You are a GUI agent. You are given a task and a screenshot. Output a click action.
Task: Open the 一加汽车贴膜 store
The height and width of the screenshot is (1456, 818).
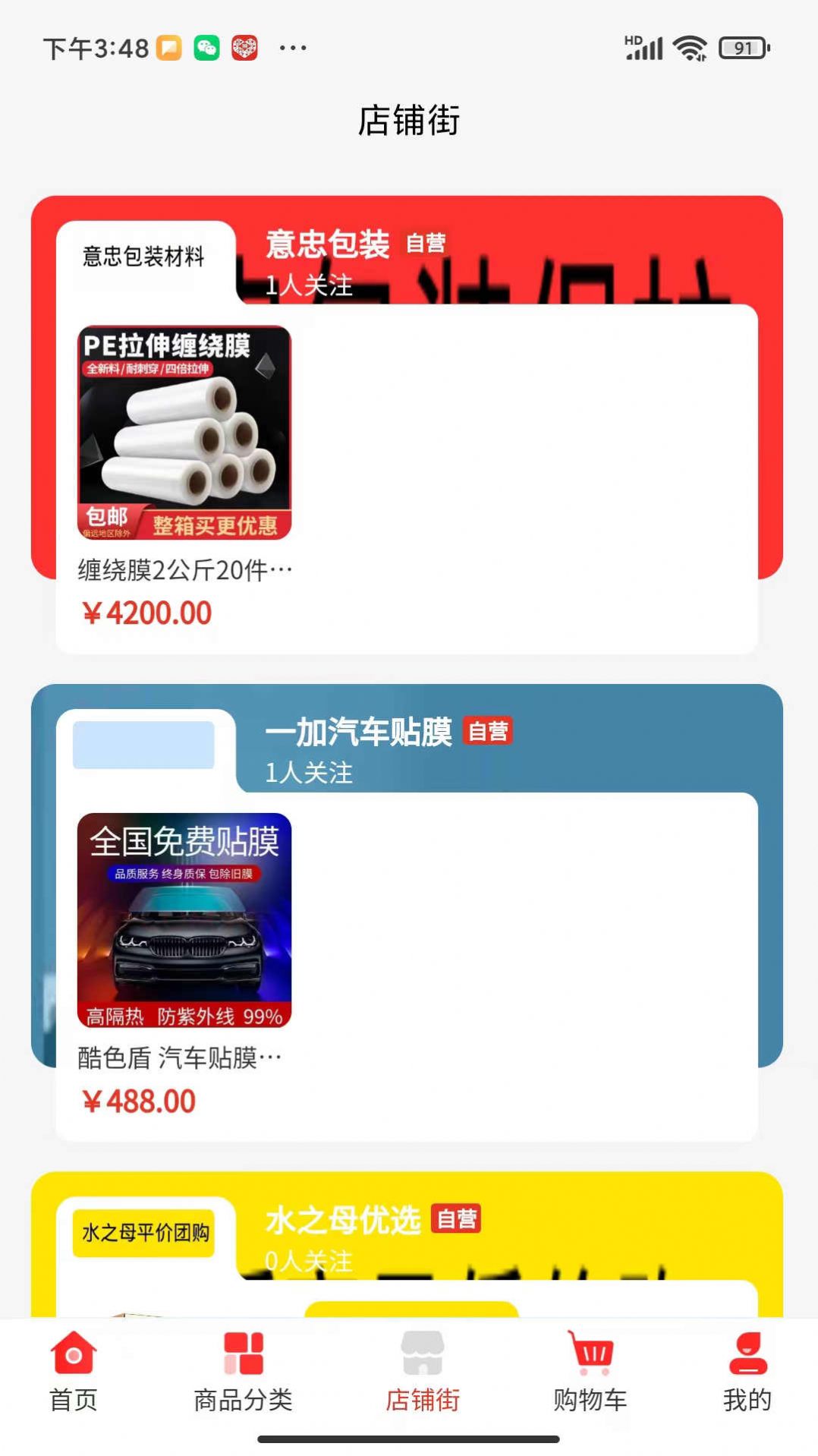358,733
